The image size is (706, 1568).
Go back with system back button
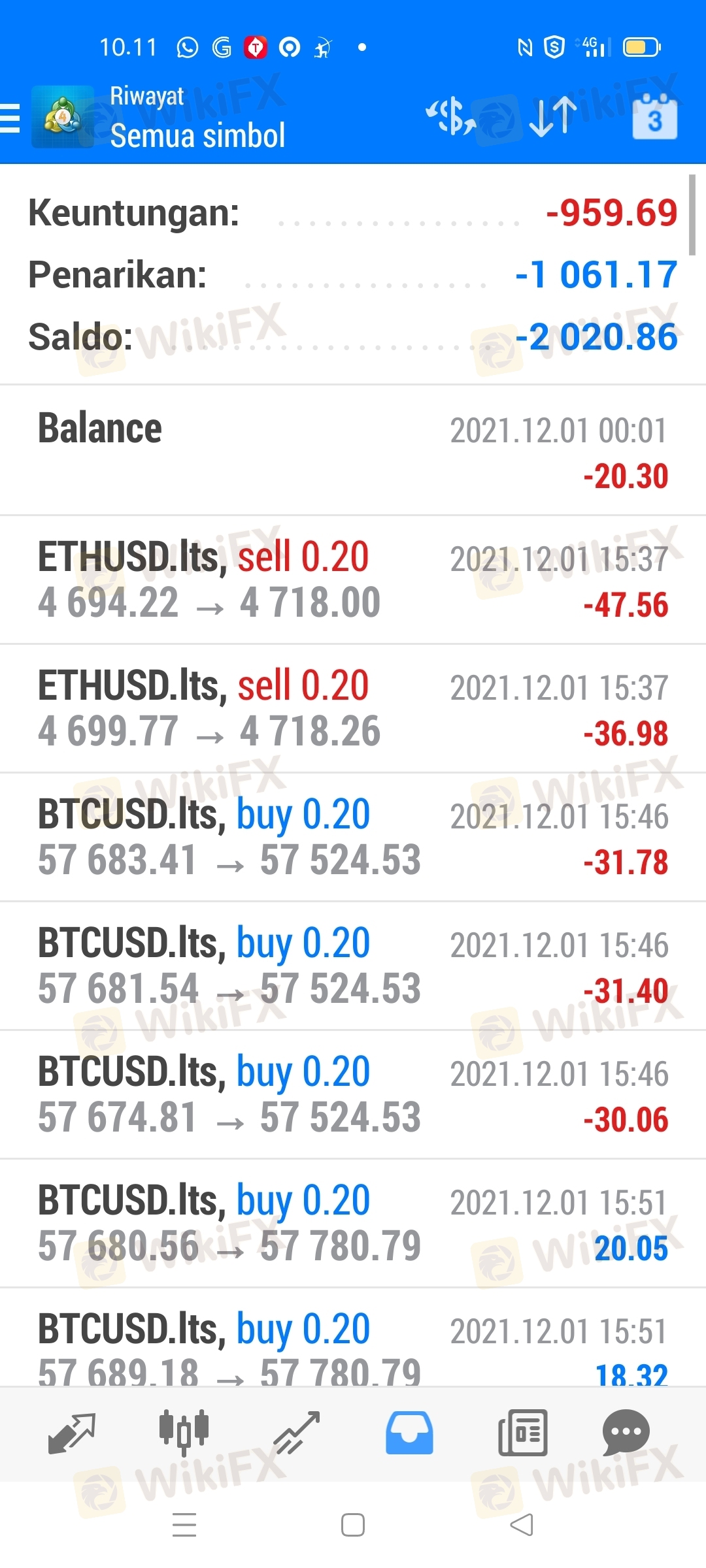click(x=522, y=1526)
